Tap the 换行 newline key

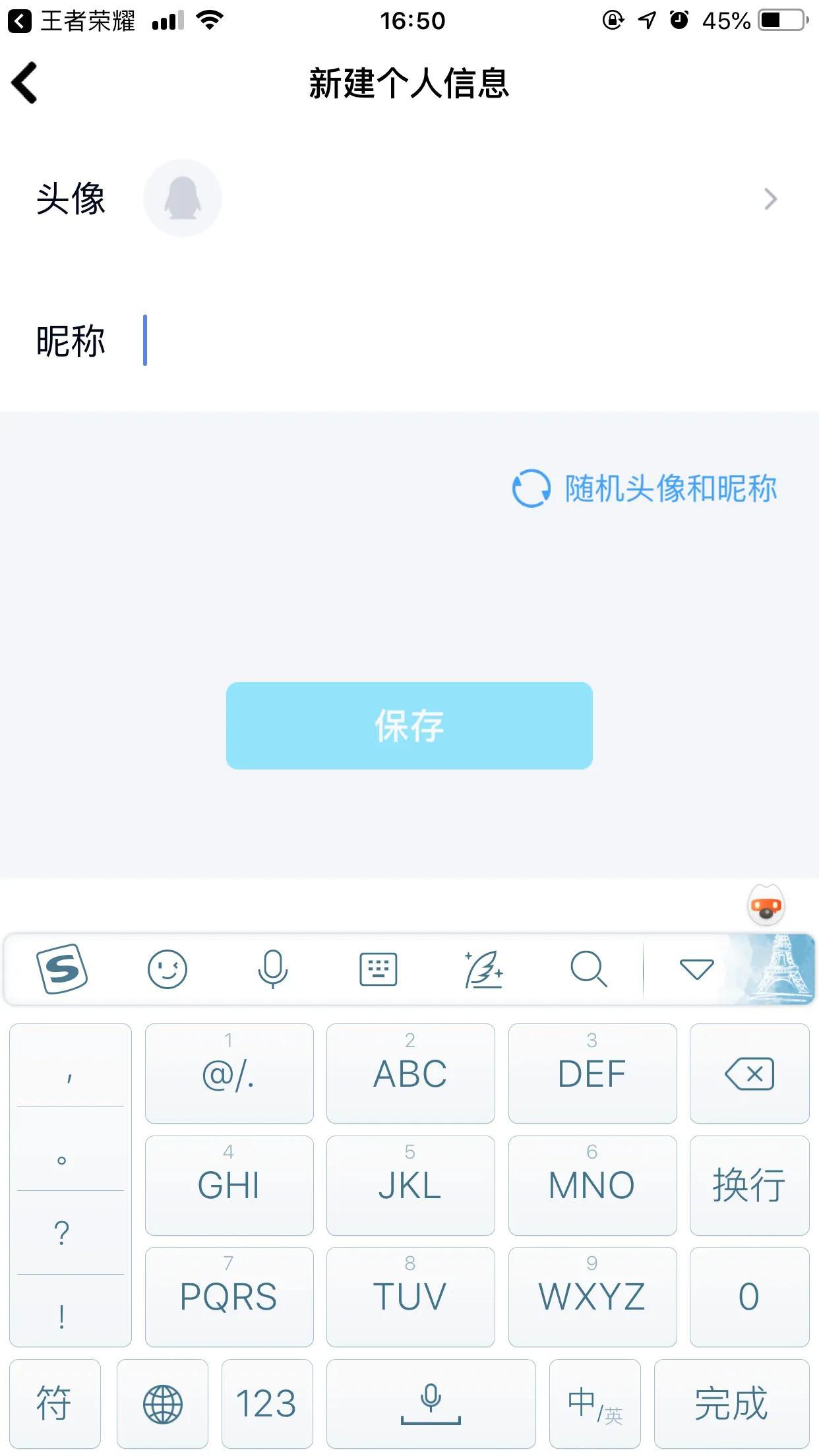pos(749,1185)
